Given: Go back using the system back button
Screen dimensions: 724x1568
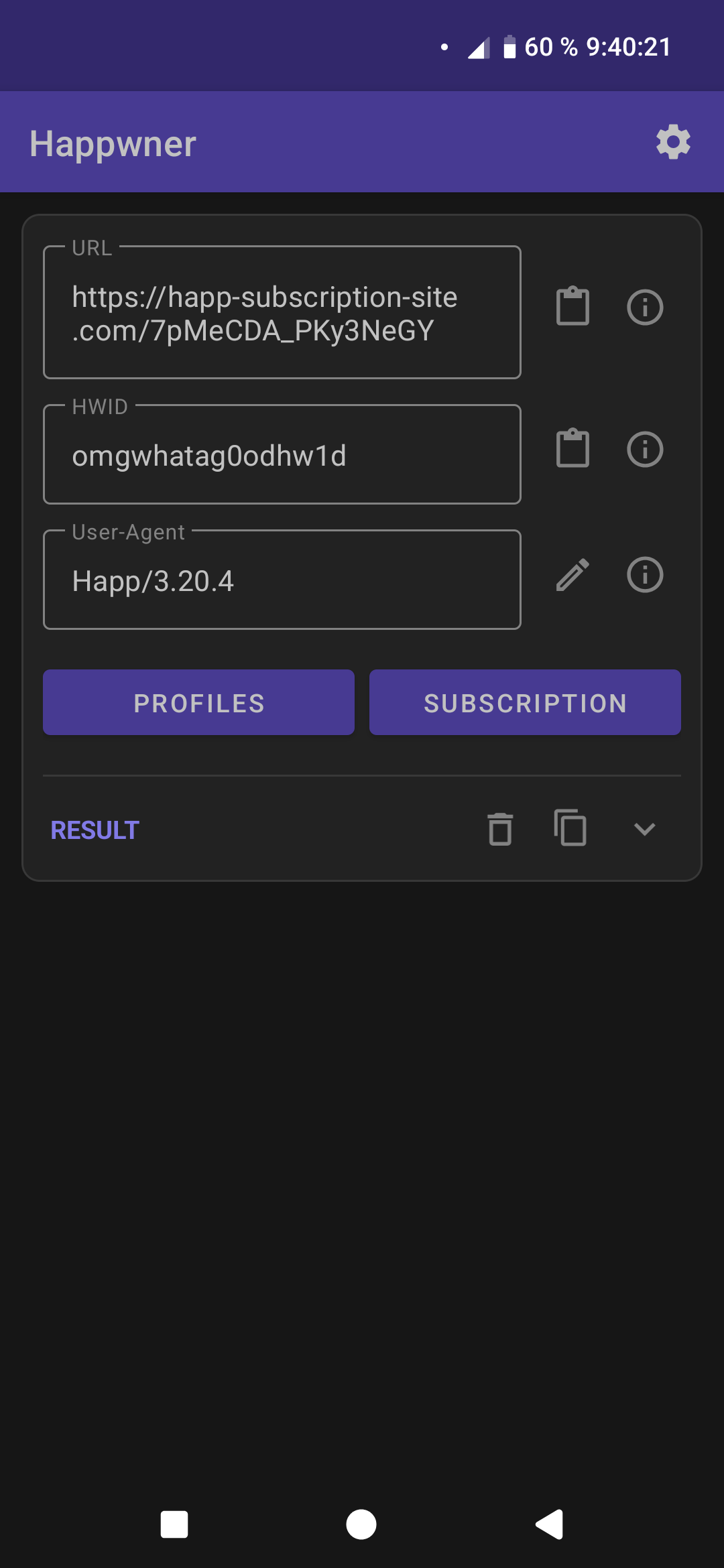Looking at the screenshot, I should [550, 1524].
